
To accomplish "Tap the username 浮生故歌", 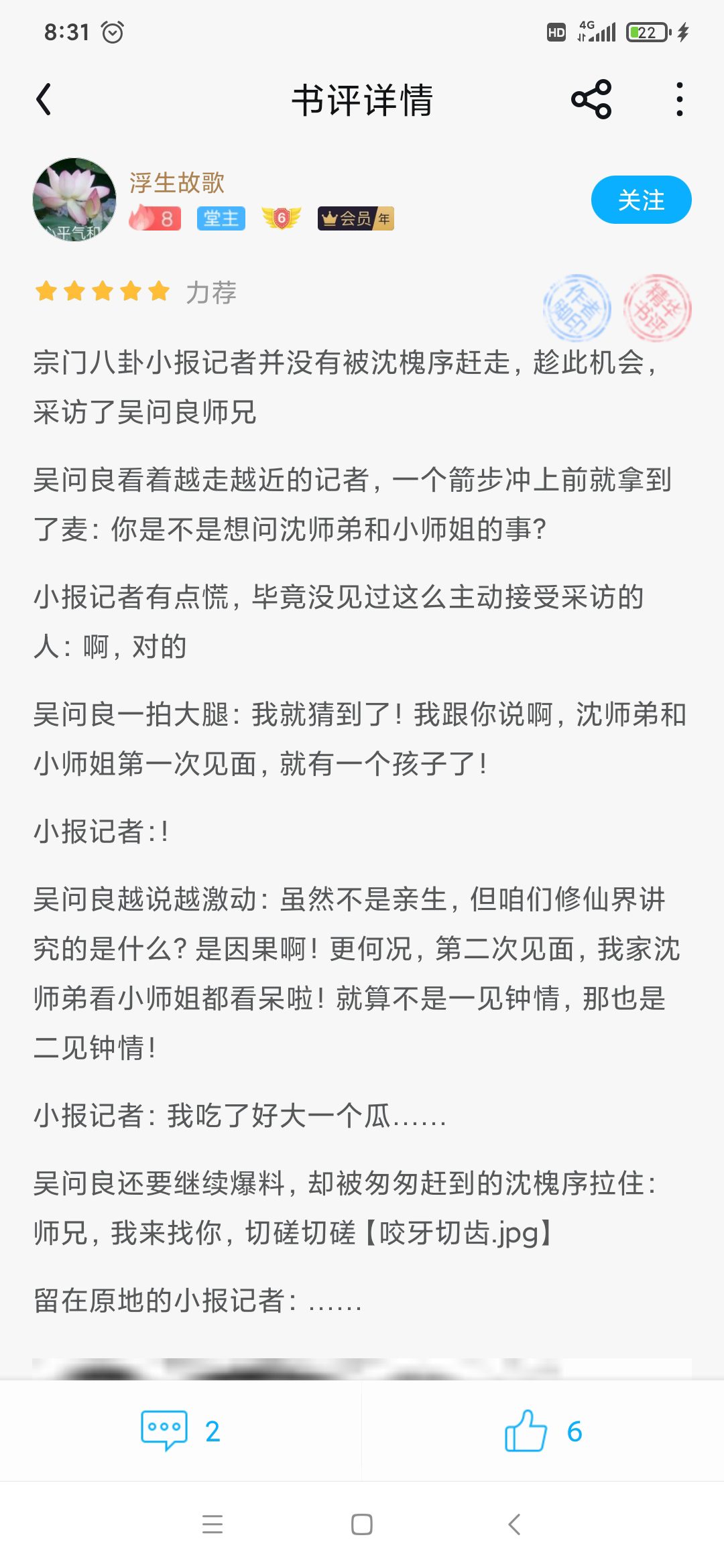I will 176,182.
